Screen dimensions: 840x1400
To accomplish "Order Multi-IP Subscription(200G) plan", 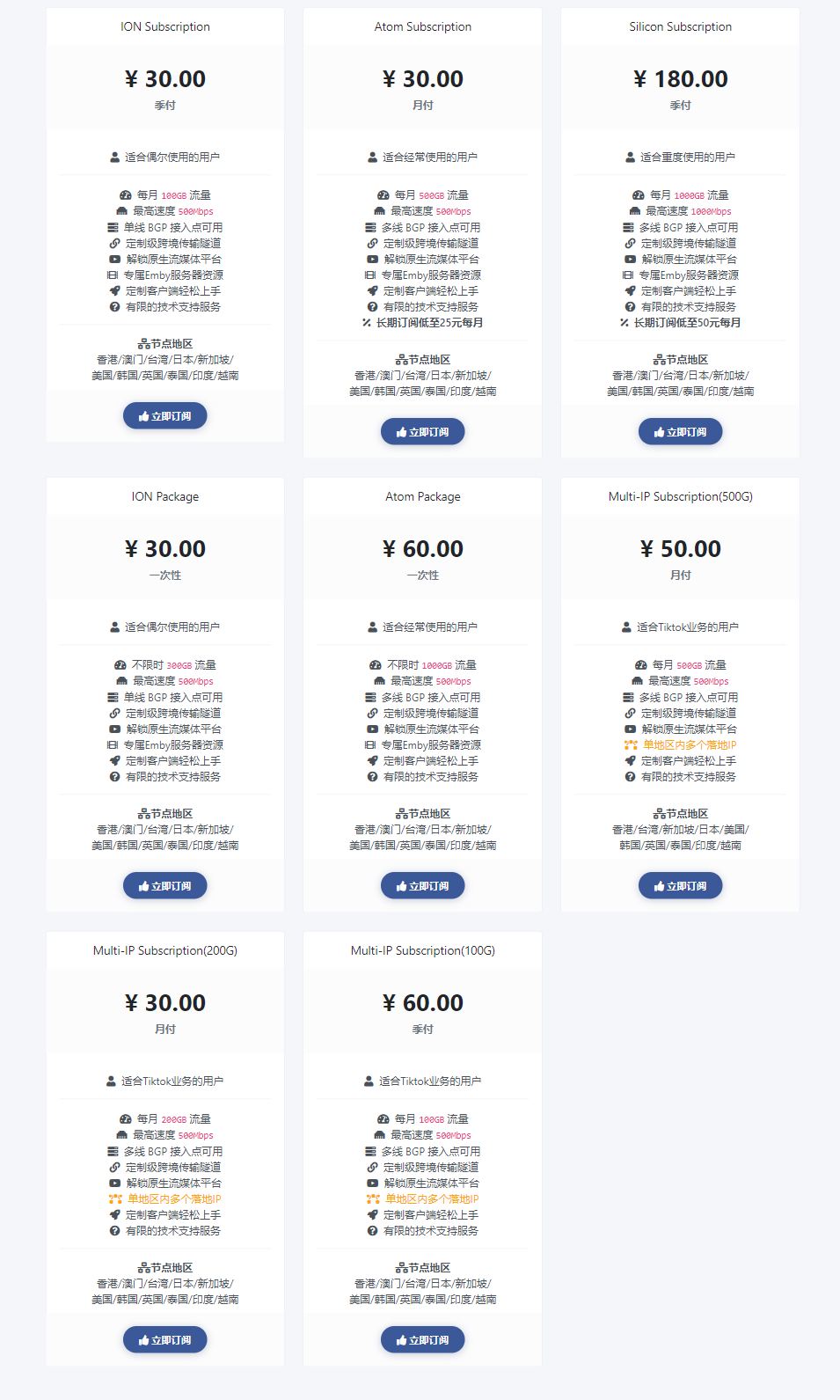I will pos(164,1340).
